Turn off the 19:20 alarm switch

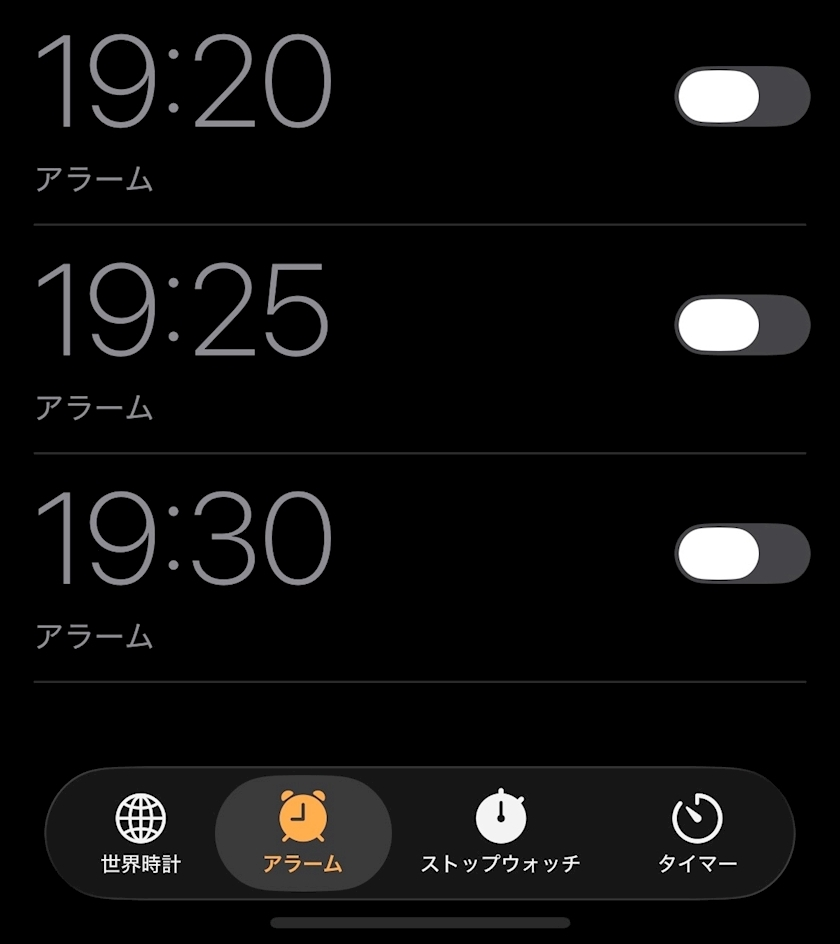(743, 96)
